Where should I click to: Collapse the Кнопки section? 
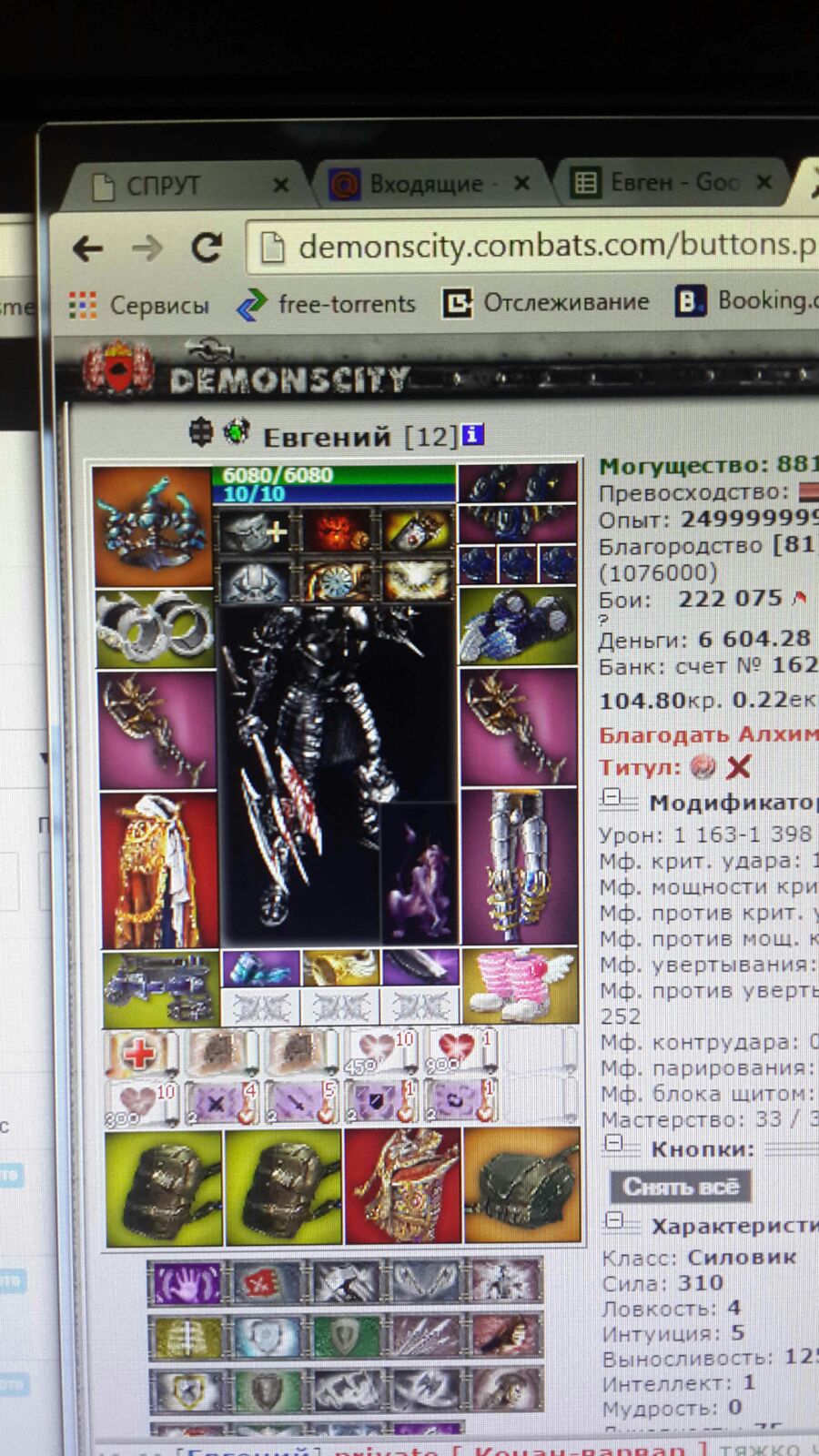614,1144
